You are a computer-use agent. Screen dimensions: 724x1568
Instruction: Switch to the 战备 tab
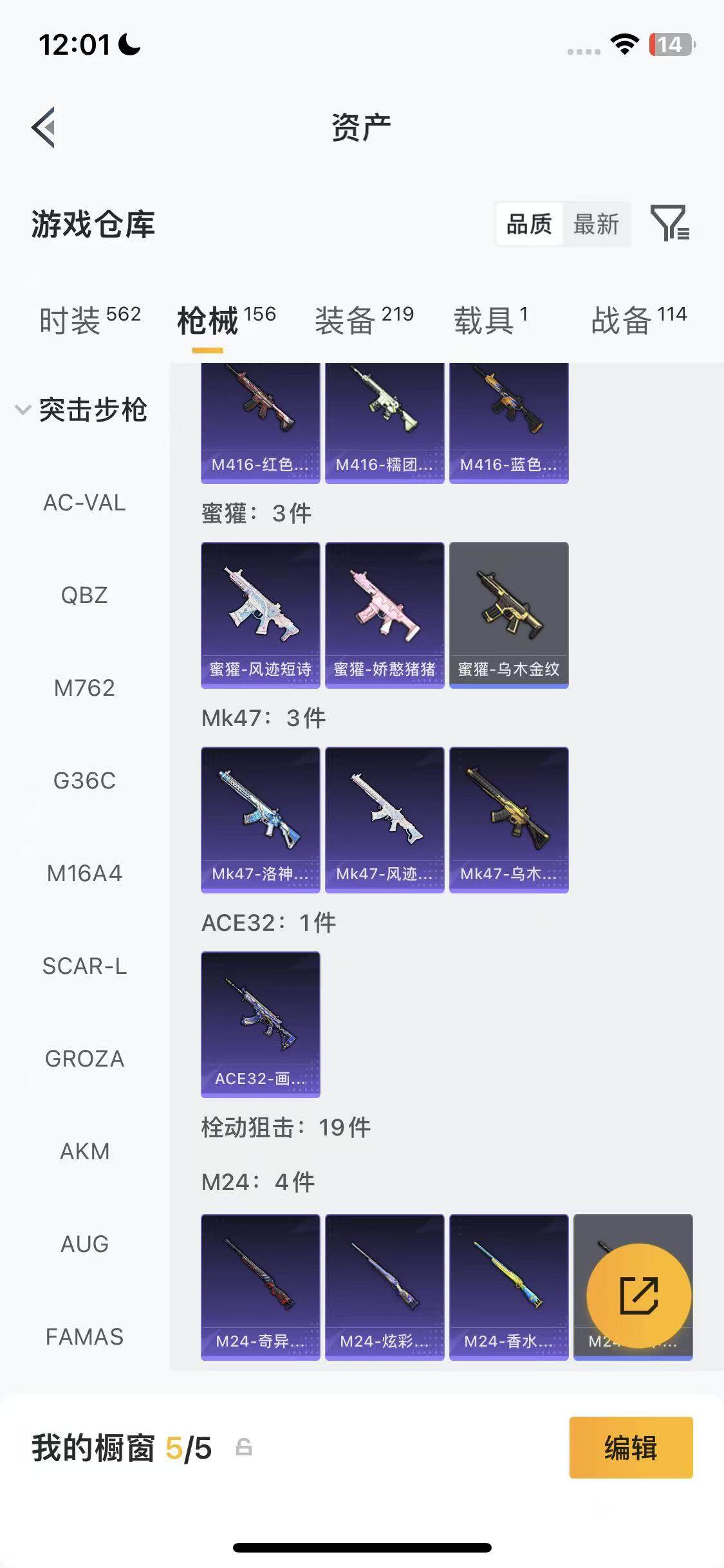[638, 320]
